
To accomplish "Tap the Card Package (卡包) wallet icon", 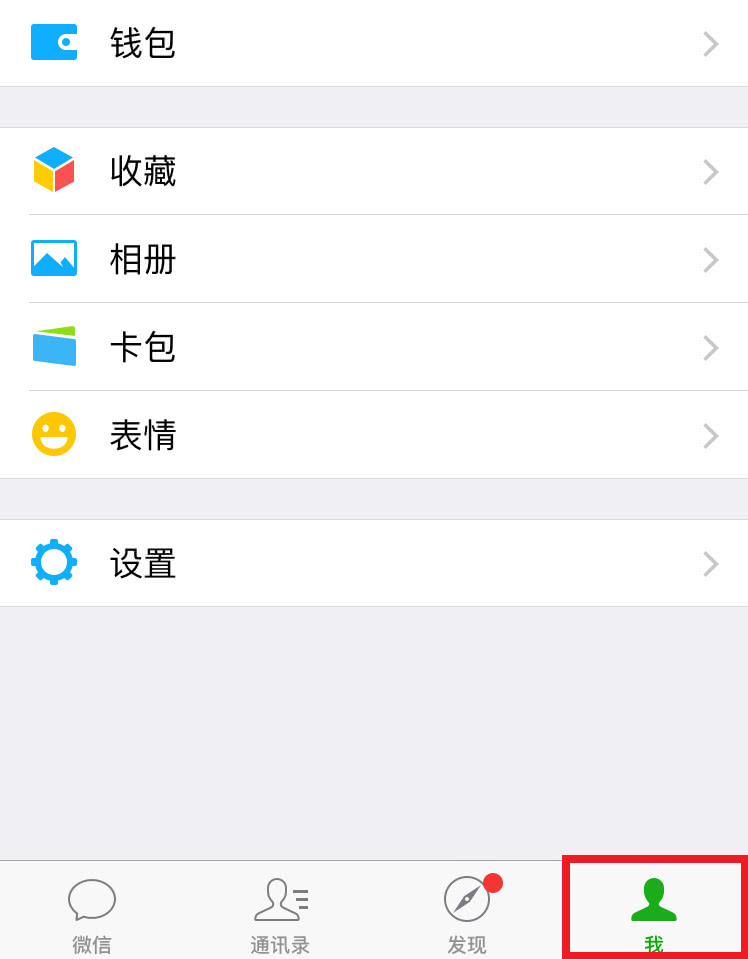I will tap(54, 347).
